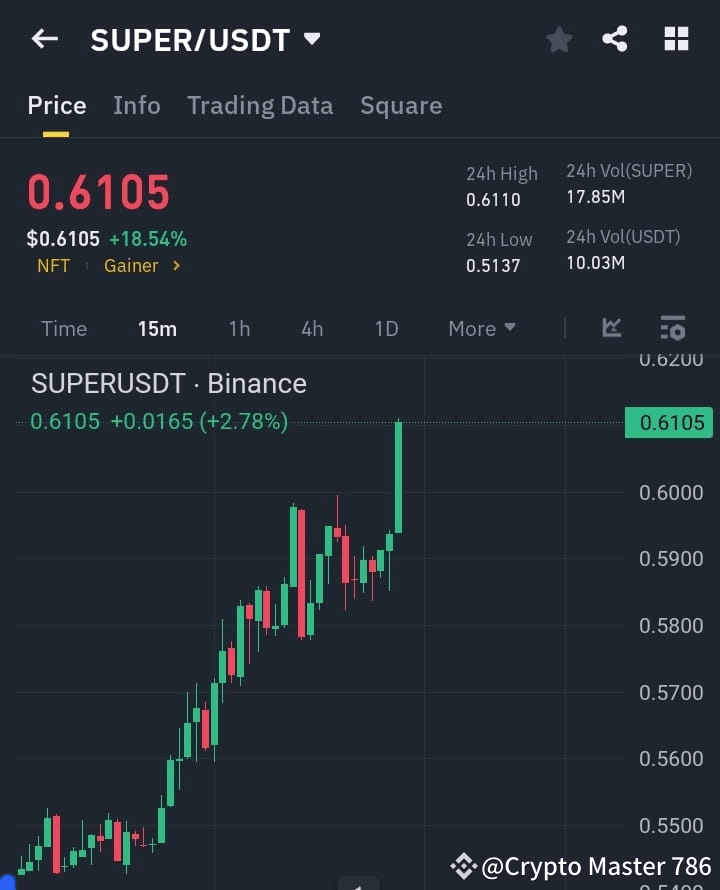Select the 1D timeframe
Viewport: 720px width, 890px height.
click(386, 328)
